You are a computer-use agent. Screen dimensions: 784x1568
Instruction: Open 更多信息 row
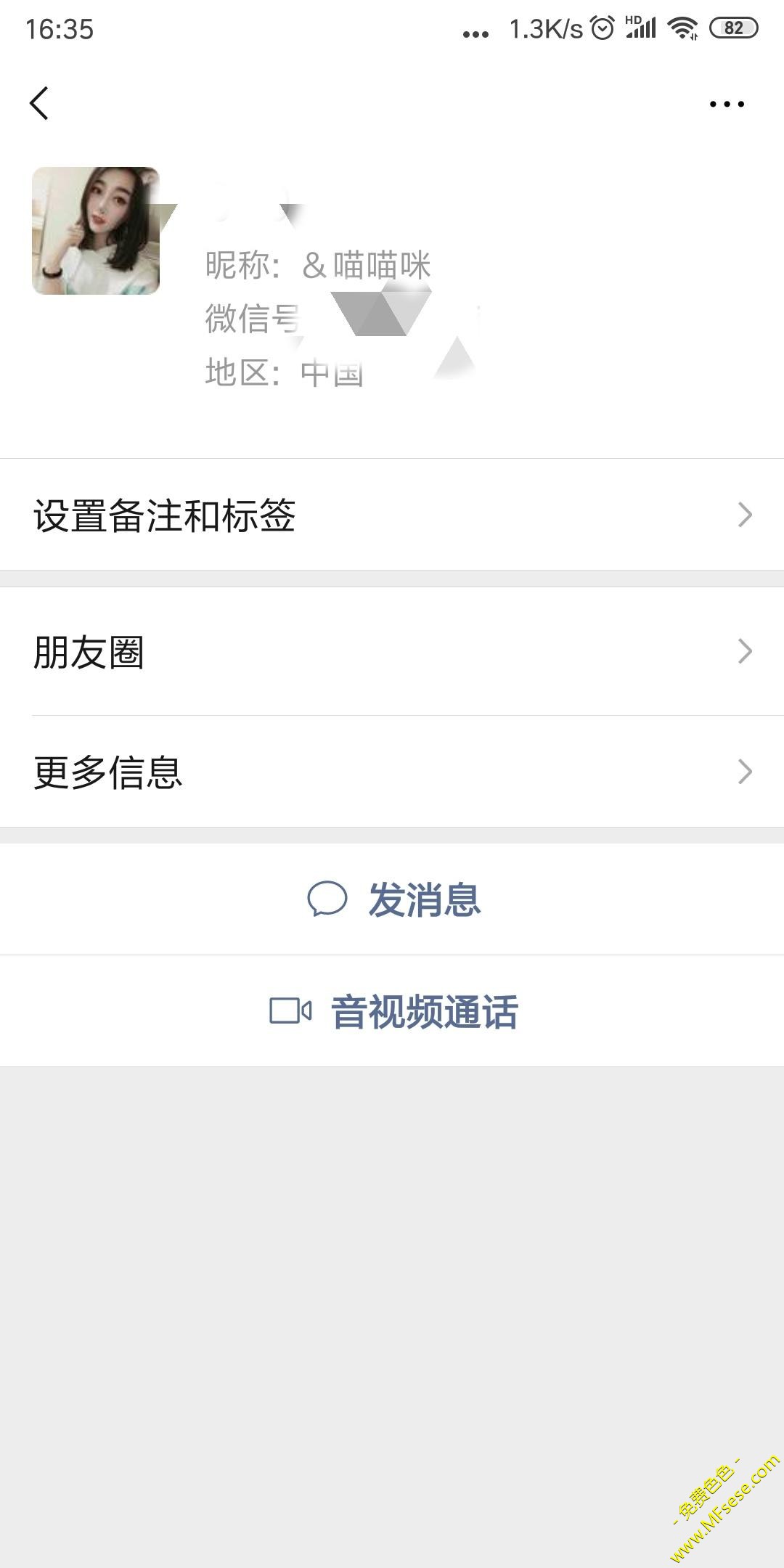coord(392,772)
